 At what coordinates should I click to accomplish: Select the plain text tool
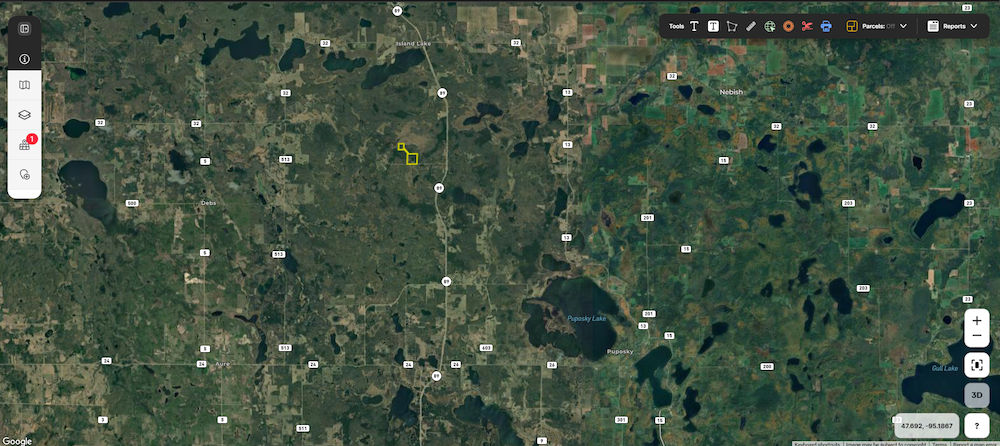point(694,26)
